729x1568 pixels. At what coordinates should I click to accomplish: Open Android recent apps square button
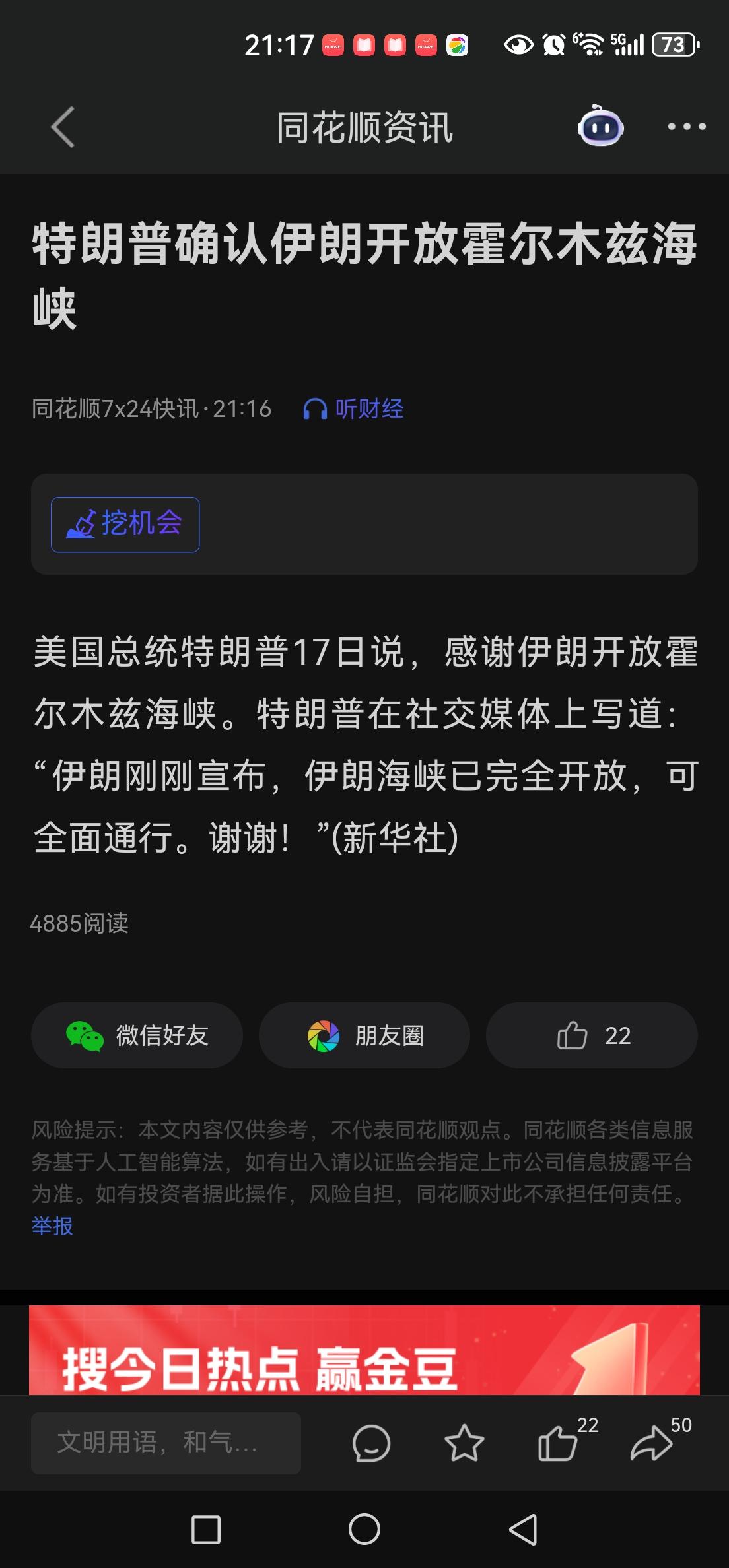click(206, 1530)
